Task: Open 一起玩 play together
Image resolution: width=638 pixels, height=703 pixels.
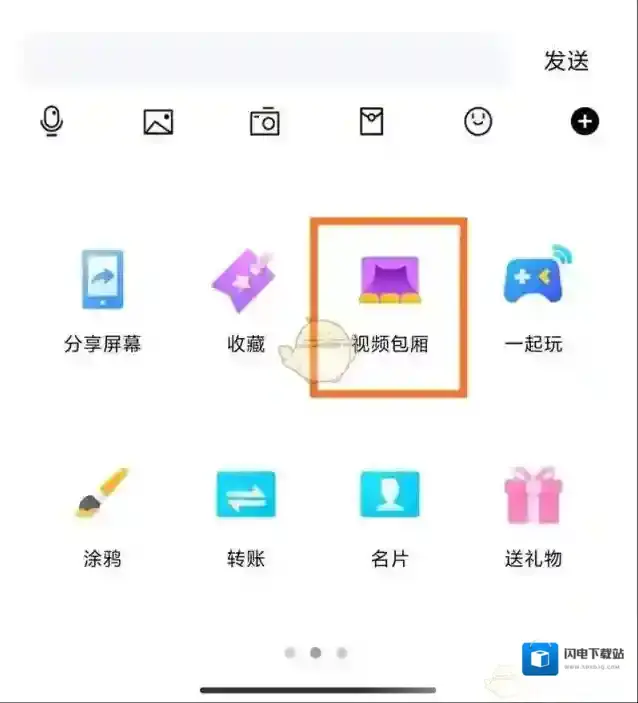Action: click(534, 300)
